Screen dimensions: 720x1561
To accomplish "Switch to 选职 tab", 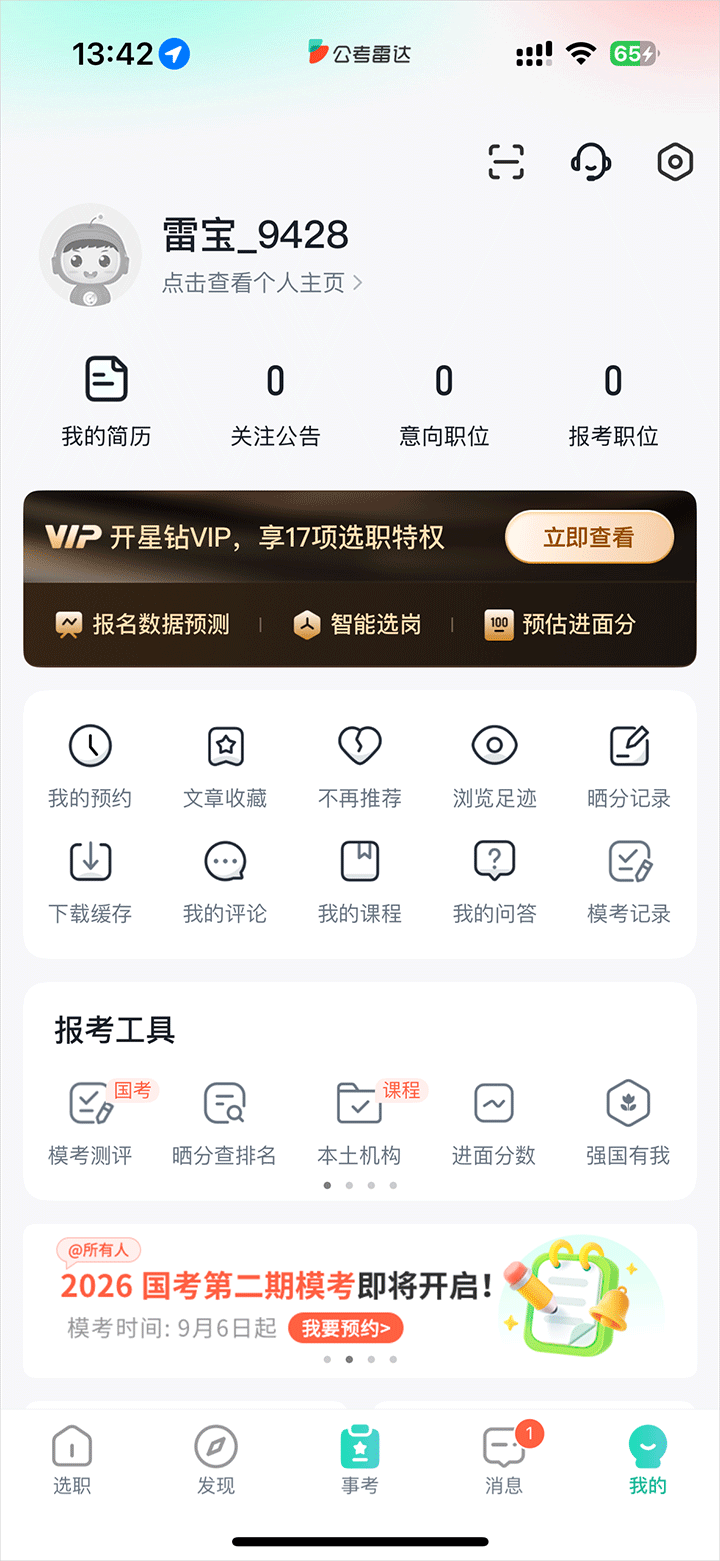I will [x=72, y=1459].
